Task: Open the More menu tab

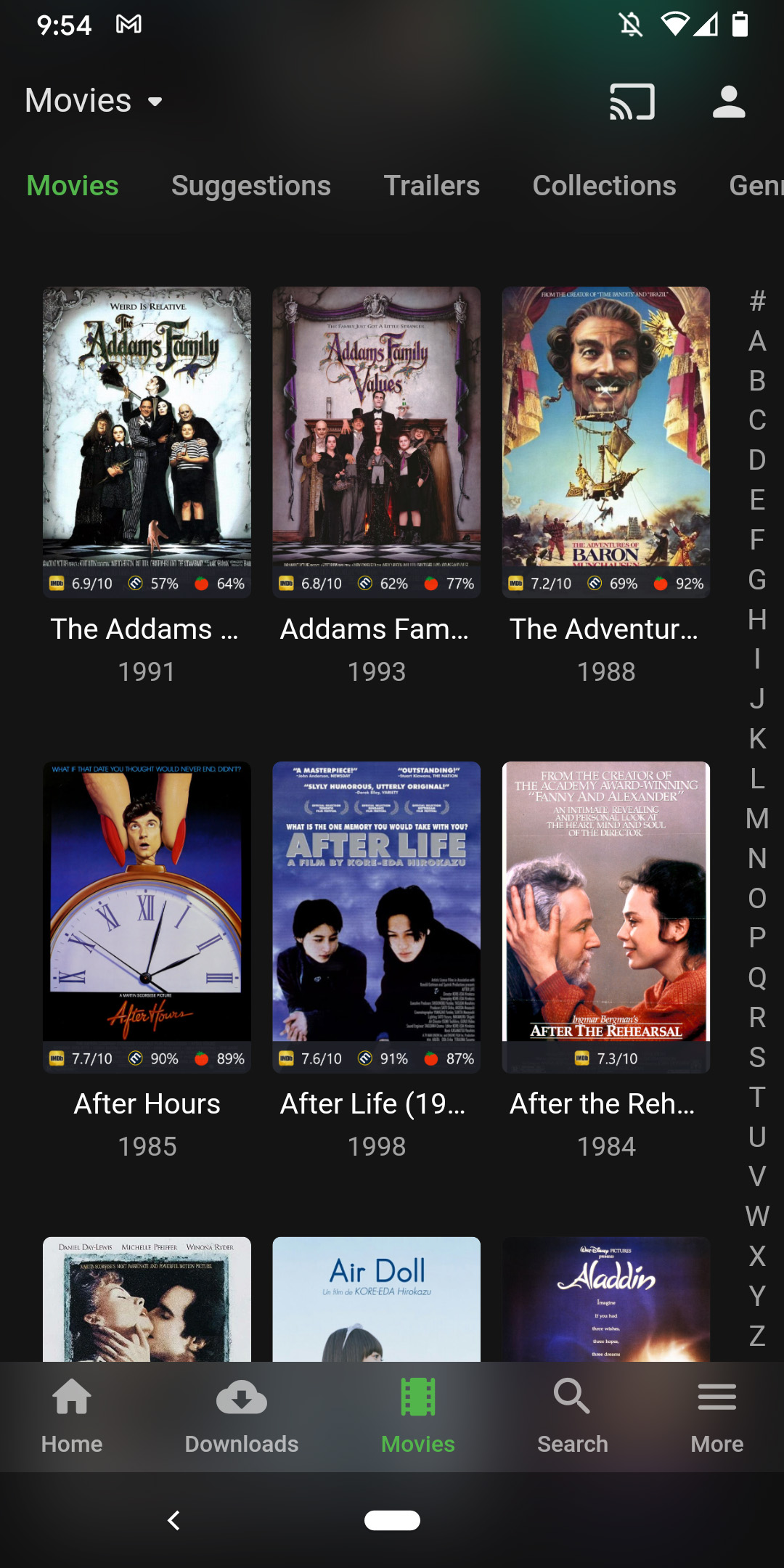Action: (x=716, y=1416)
